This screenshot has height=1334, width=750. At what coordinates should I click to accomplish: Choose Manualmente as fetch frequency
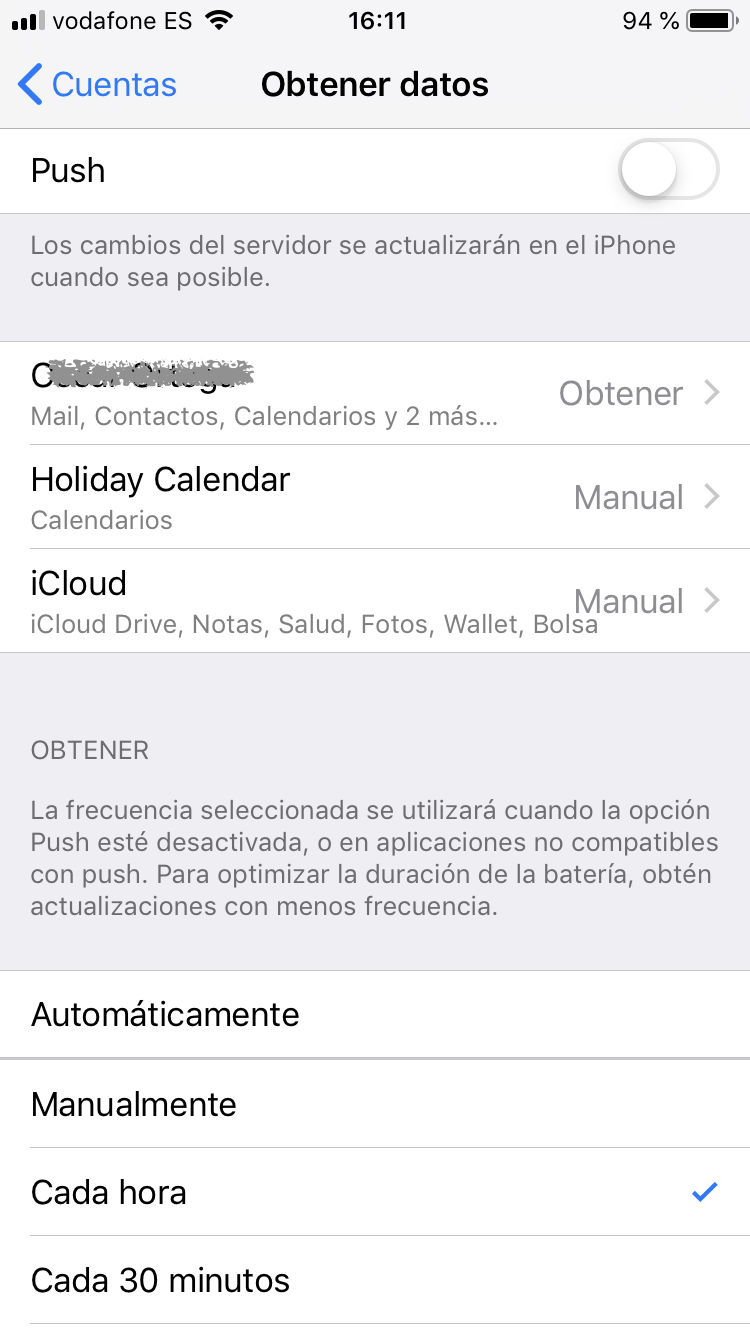[x=375, y=1103]
